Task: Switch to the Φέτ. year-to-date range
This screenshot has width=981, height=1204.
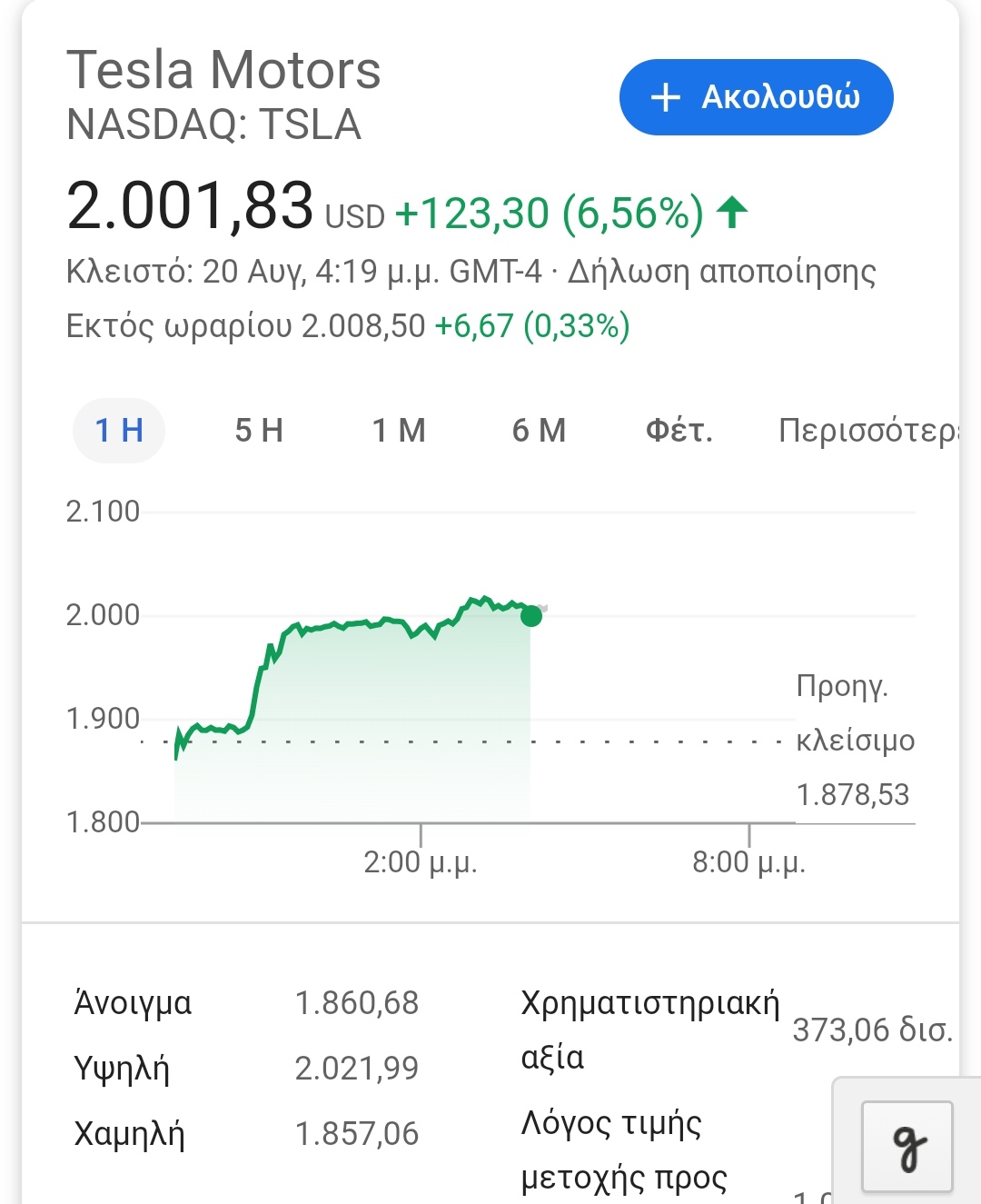Action: 679,430
